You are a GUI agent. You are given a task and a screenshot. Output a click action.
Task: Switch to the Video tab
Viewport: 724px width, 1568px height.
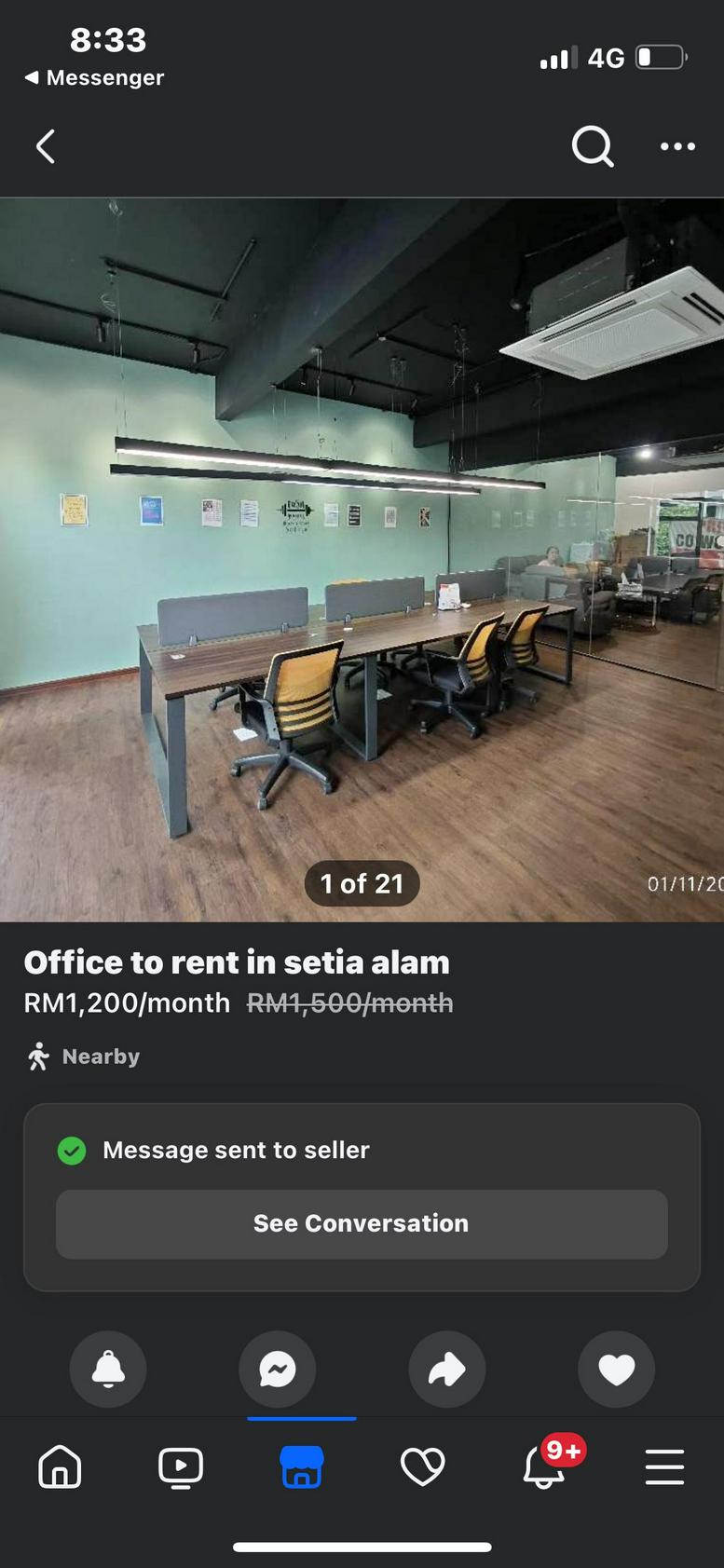pyautogui.click(x=181, y=1466)
